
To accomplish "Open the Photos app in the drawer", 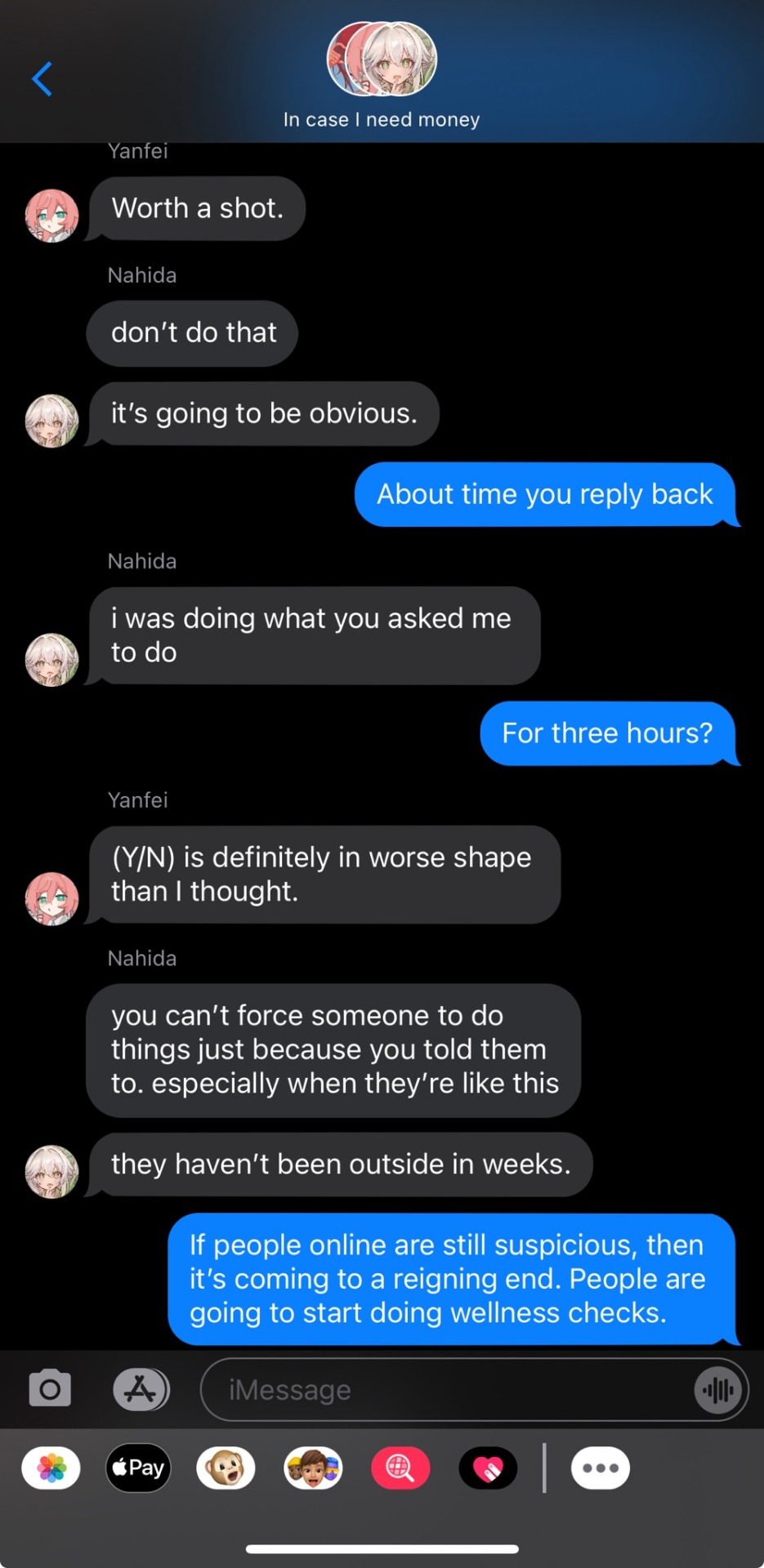I will coord(51,1468).
